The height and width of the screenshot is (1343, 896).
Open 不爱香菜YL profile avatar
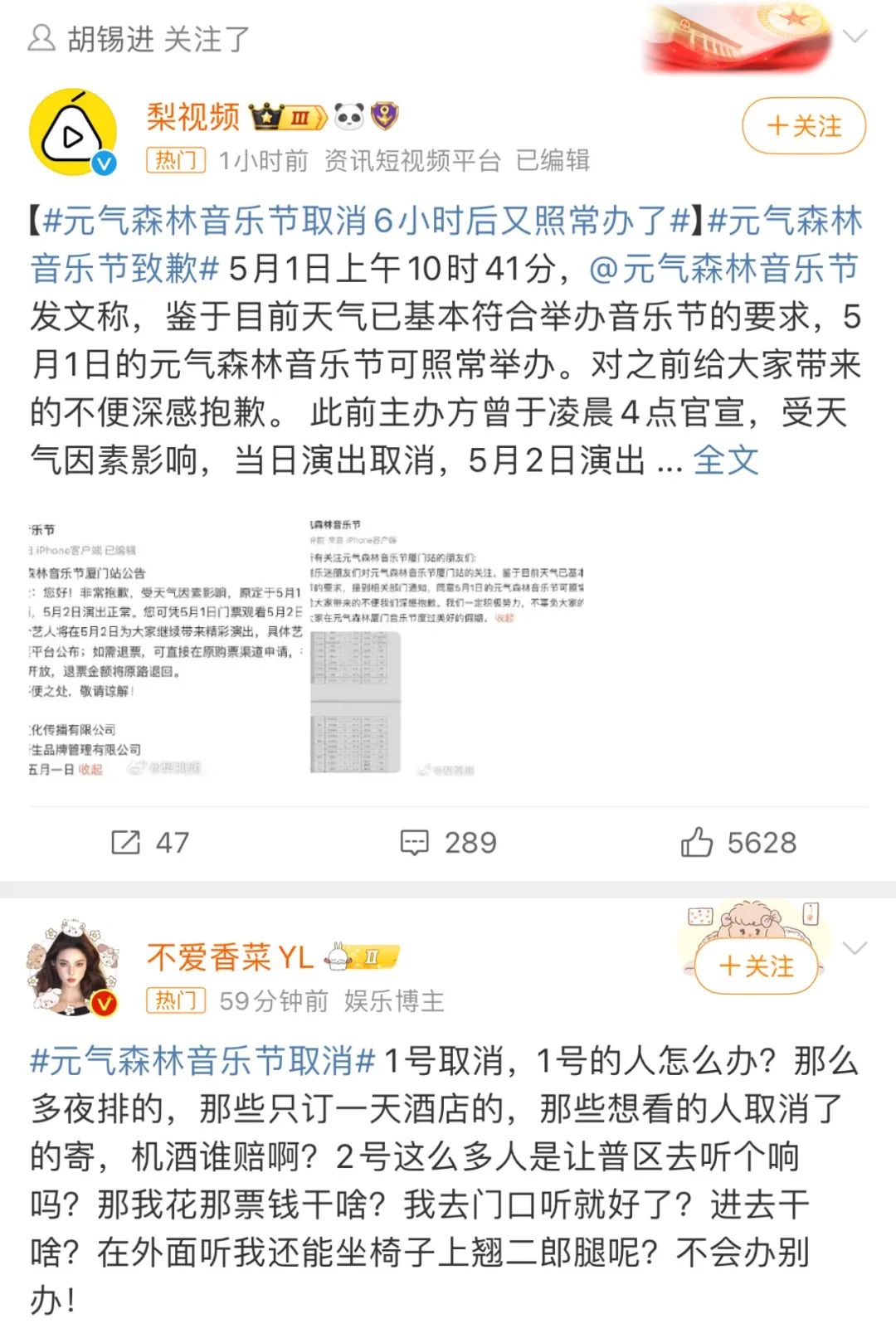point(73,968)
